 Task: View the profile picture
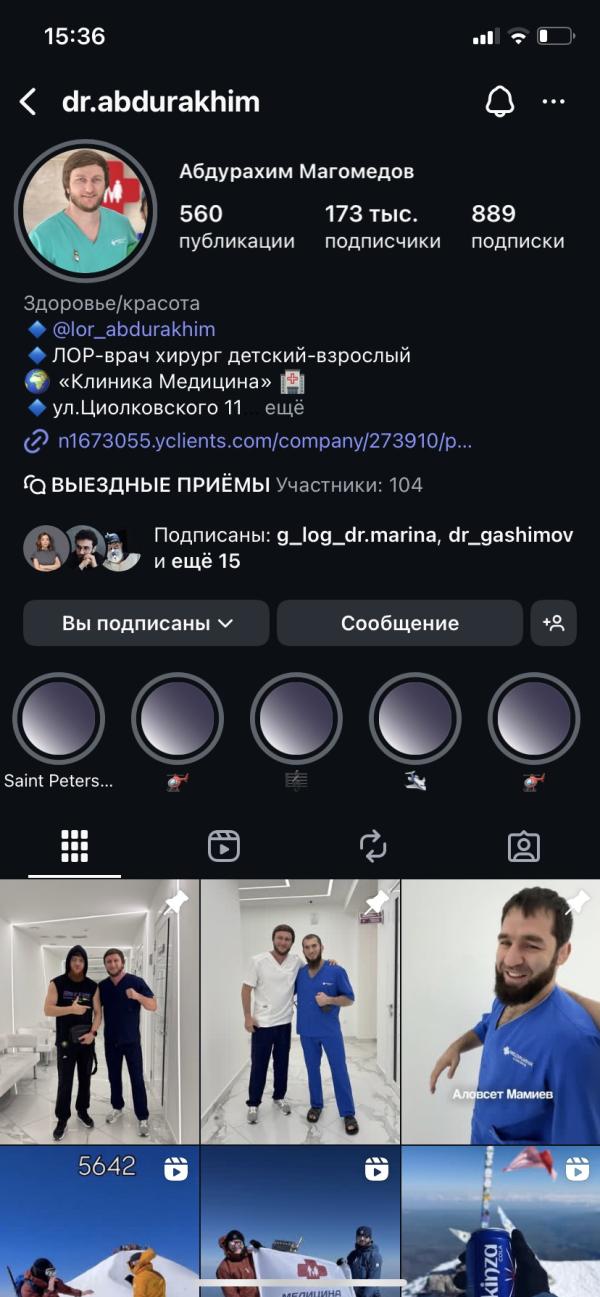point(85,212)
